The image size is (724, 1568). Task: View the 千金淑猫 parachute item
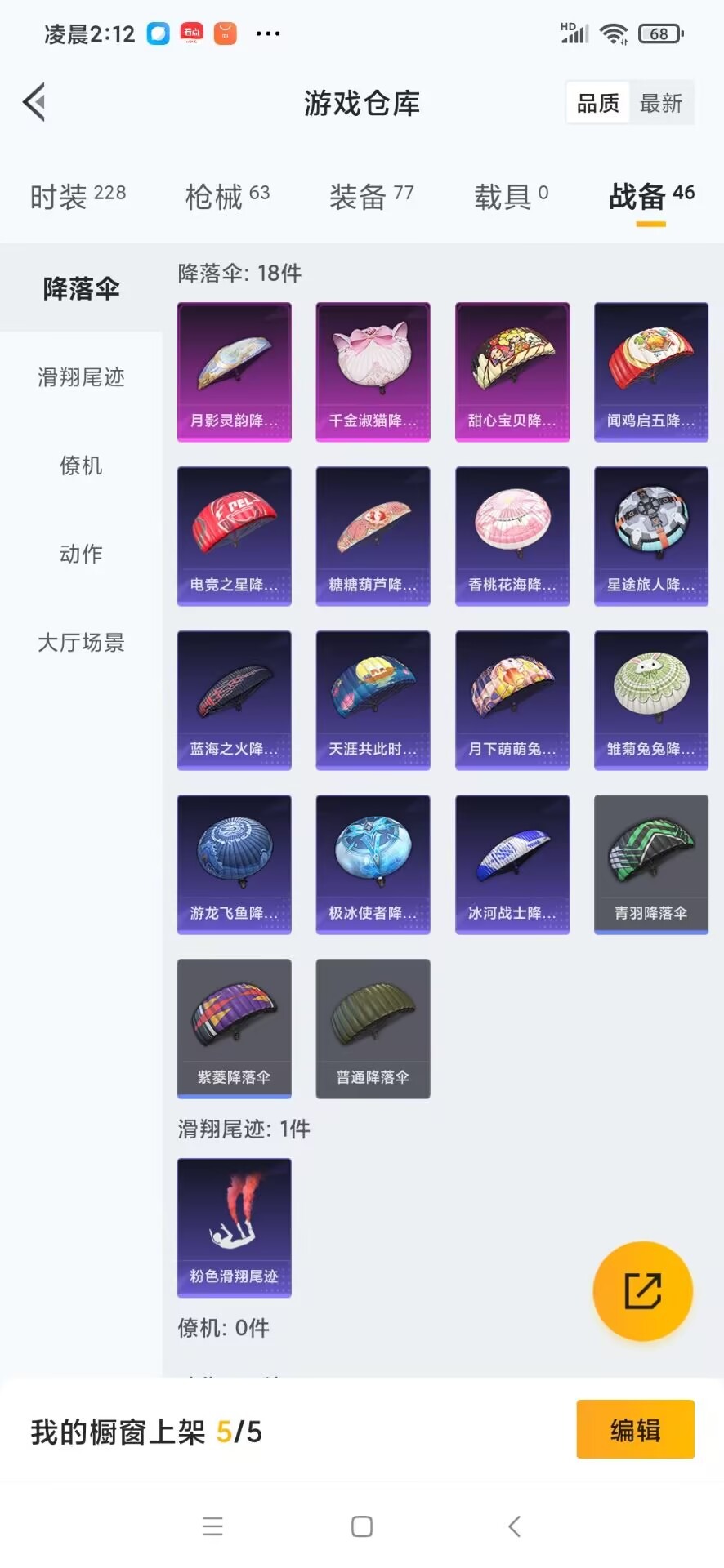tap(373, 372)
